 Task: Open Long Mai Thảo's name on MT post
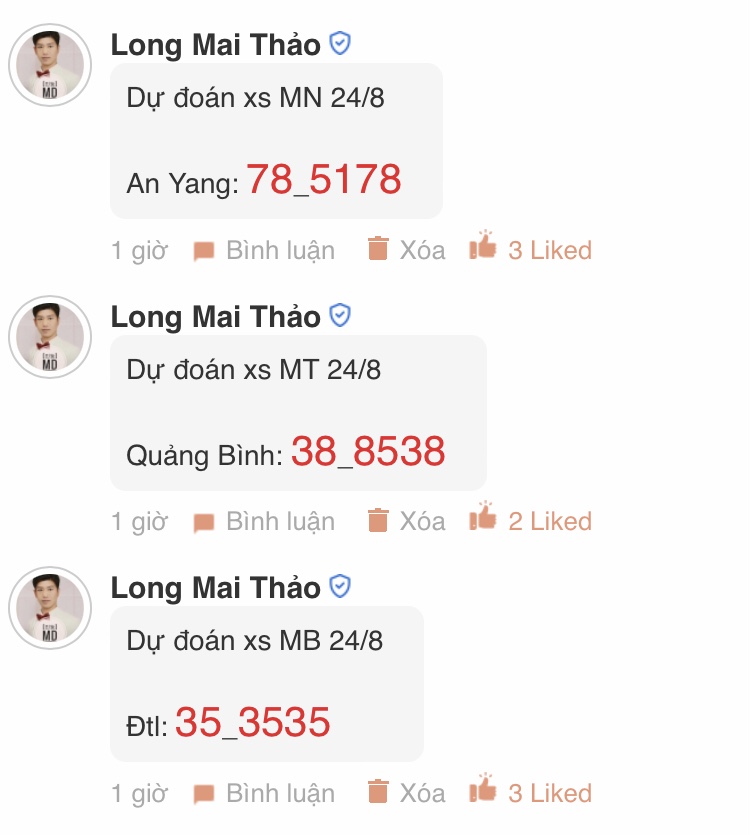point(215,316)
